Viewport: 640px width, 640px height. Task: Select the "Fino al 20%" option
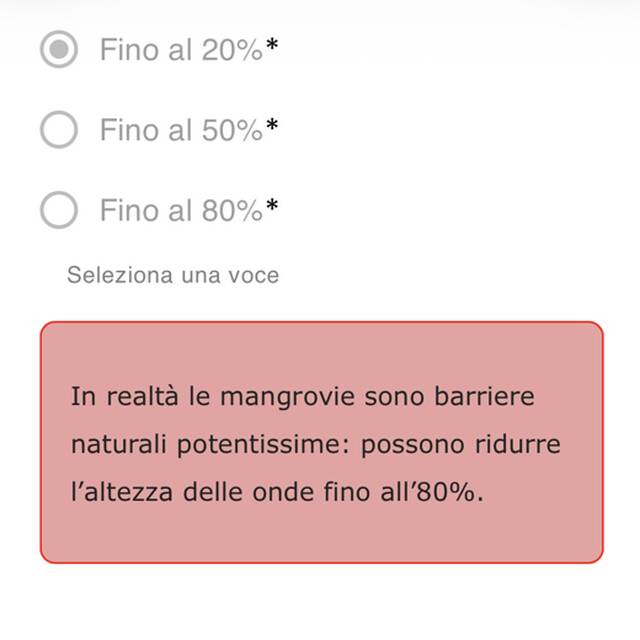tap(59, 50)
